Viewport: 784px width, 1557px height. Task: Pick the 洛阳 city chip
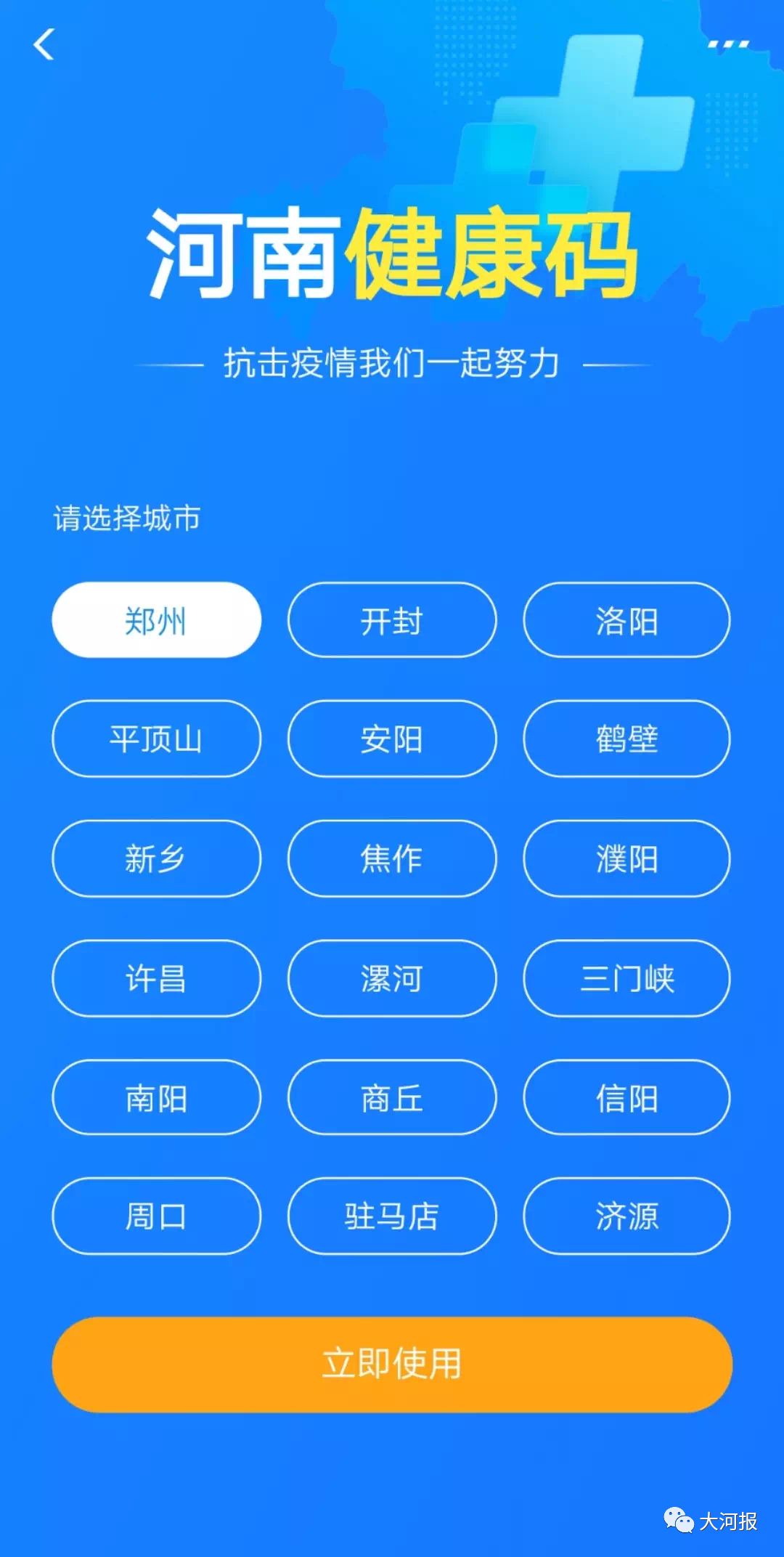(627, 620)
